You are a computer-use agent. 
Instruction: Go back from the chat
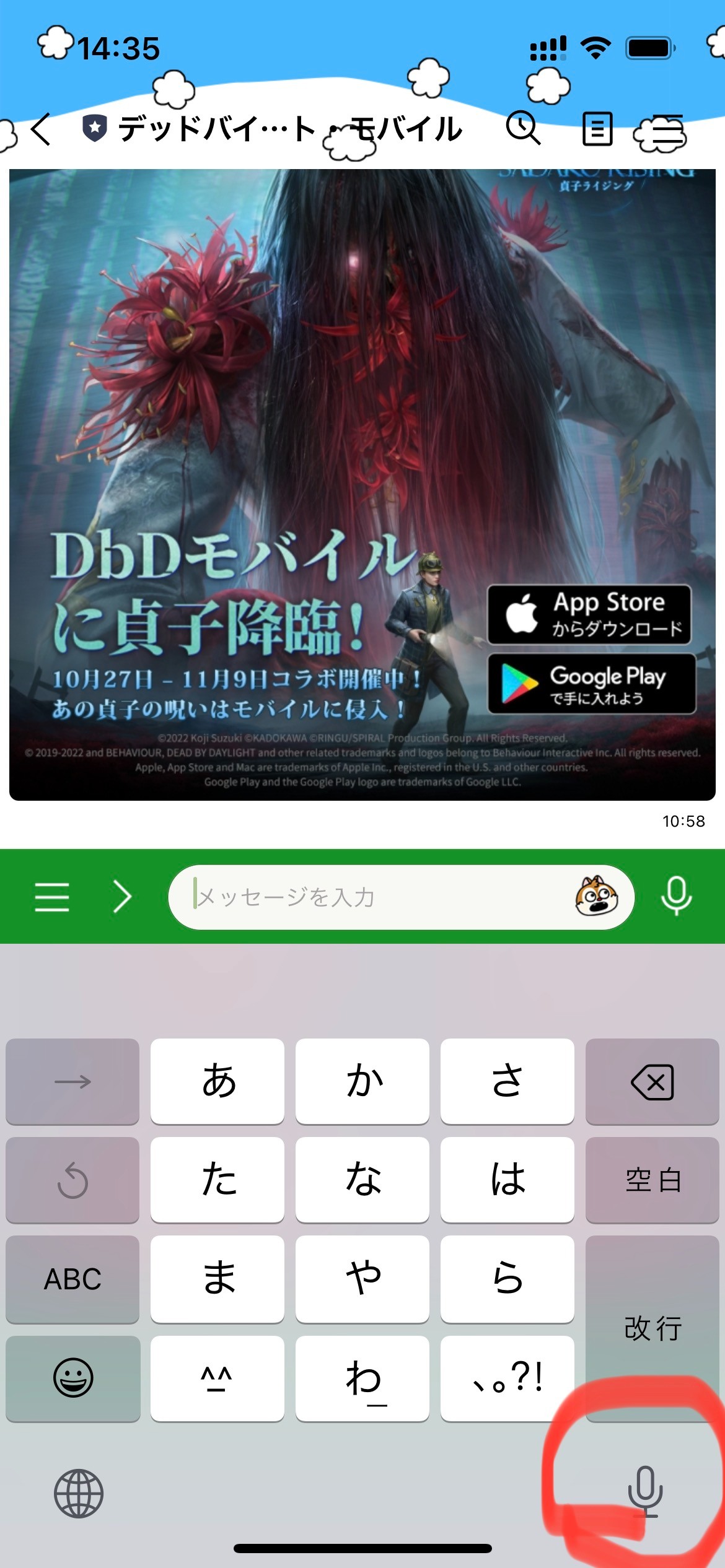click(41, 129)
